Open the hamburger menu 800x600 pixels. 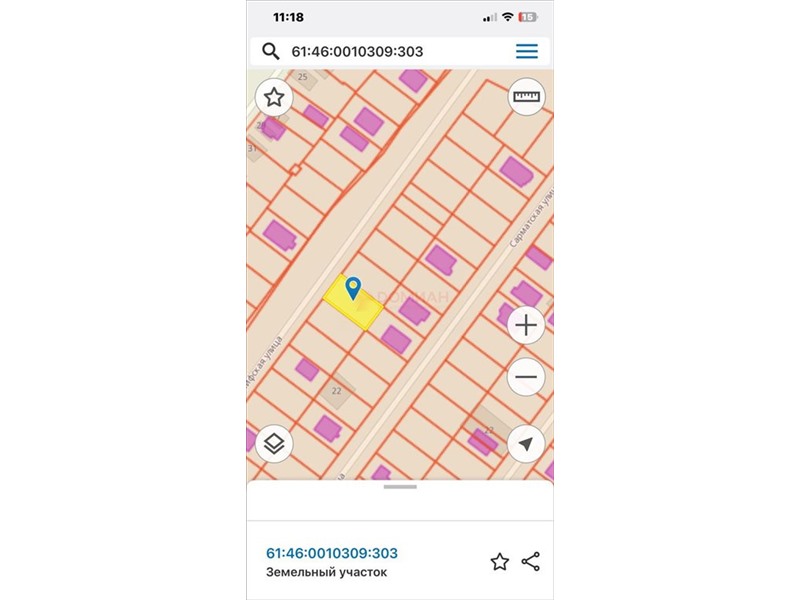pyautogui.click(x=526, y=51)
